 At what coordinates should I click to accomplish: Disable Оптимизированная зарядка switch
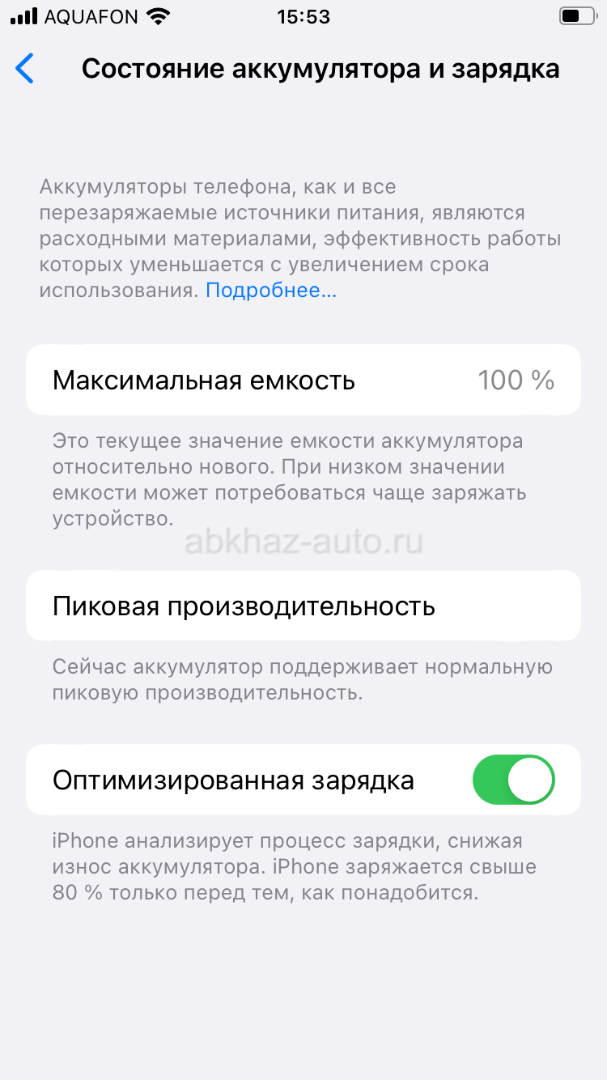(x=513, y=780)
